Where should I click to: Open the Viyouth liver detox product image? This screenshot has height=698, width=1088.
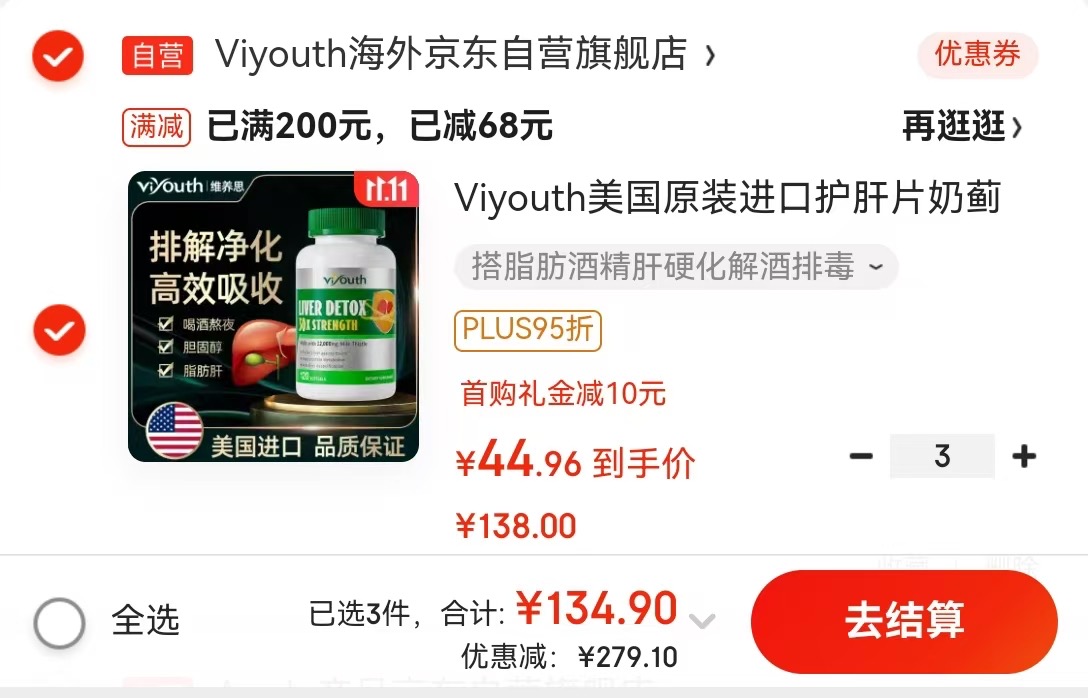coord(273,316)
